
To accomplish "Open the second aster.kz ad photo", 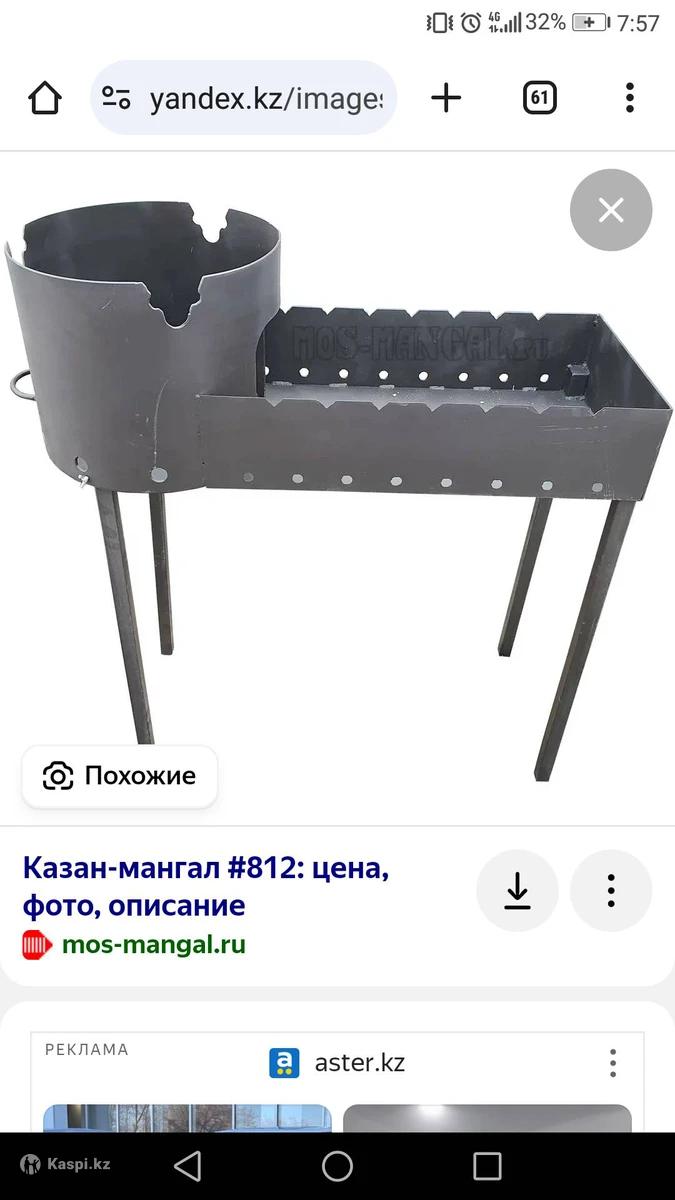I will (x=487, y=1118).
